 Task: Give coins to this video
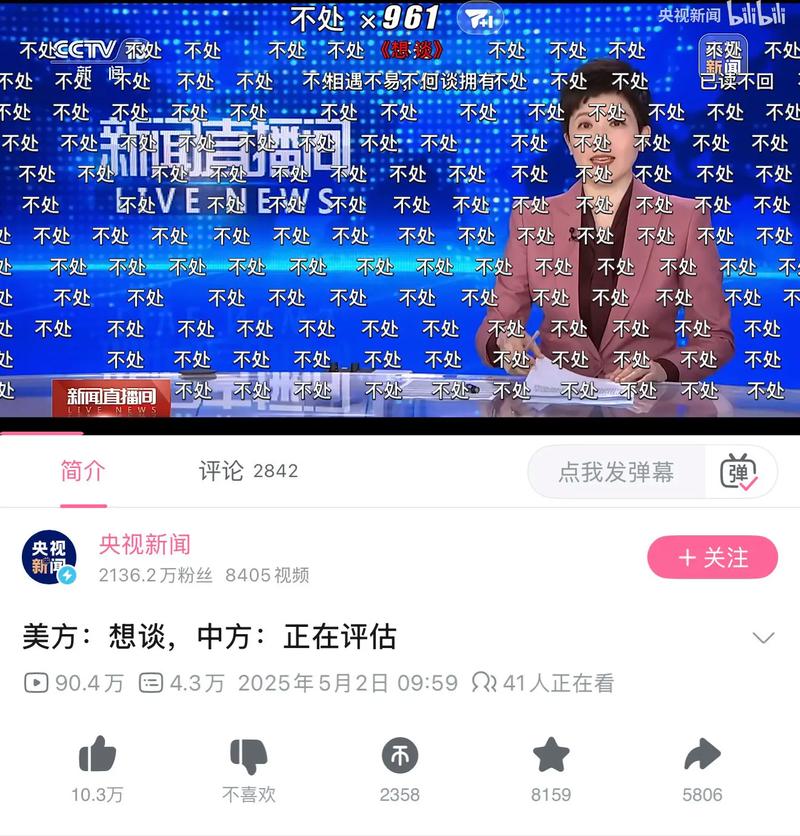point(400,755)
